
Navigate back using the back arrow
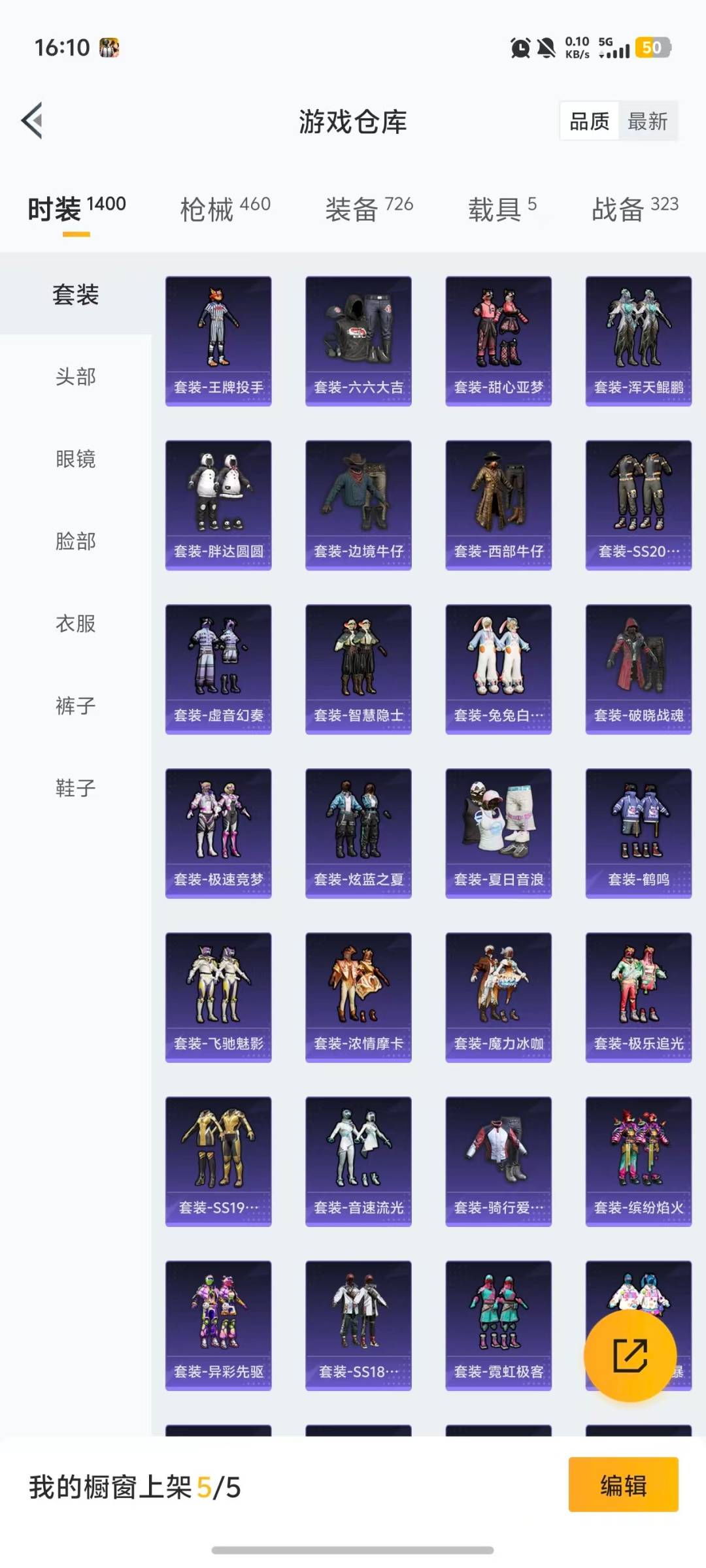click(x=33, y=121)
